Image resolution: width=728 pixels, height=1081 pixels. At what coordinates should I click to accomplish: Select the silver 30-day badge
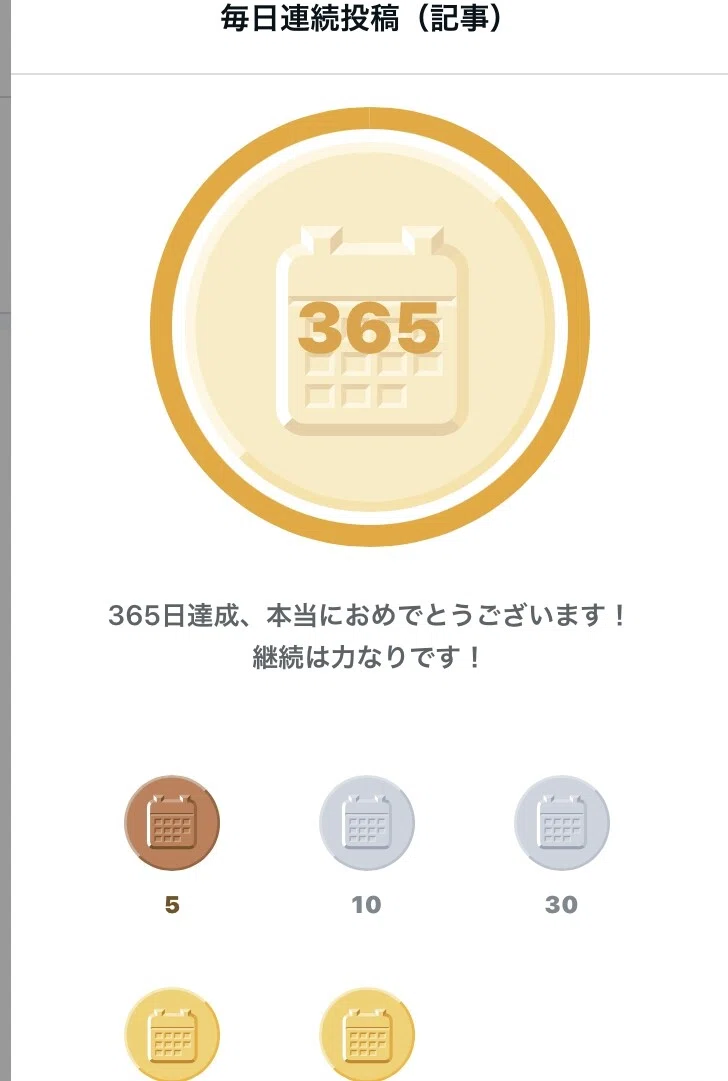562,822
